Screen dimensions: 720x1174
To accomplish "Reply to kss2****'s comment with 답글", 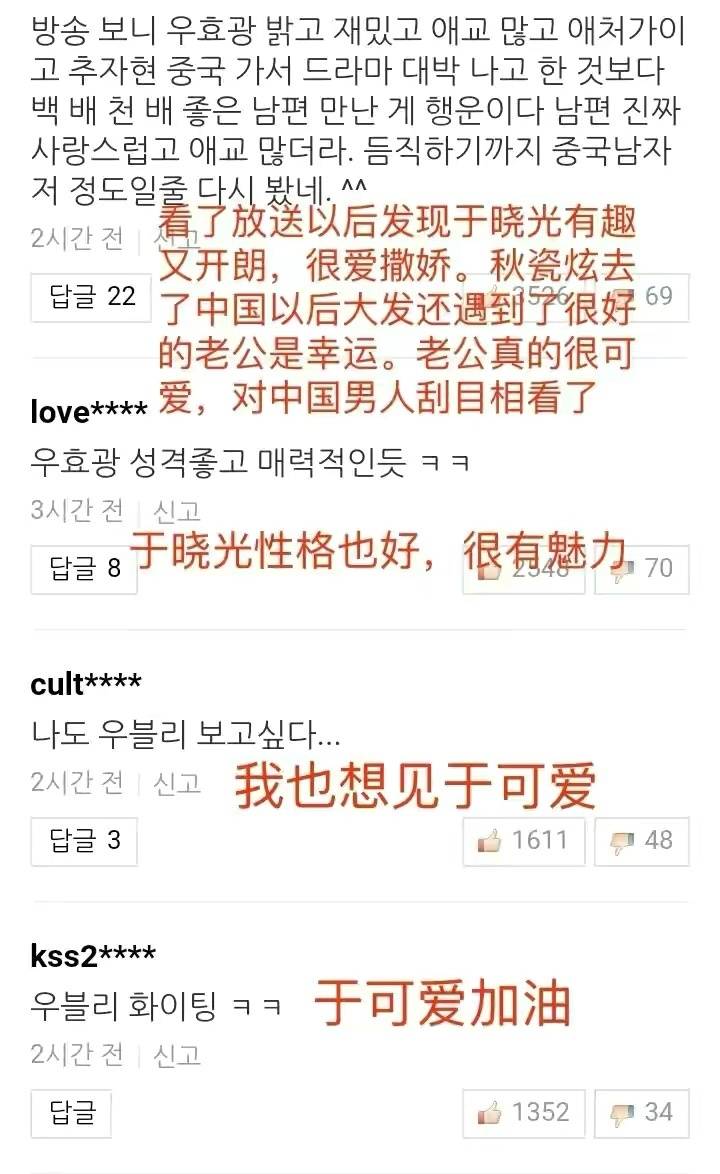I will [71, 1113].
